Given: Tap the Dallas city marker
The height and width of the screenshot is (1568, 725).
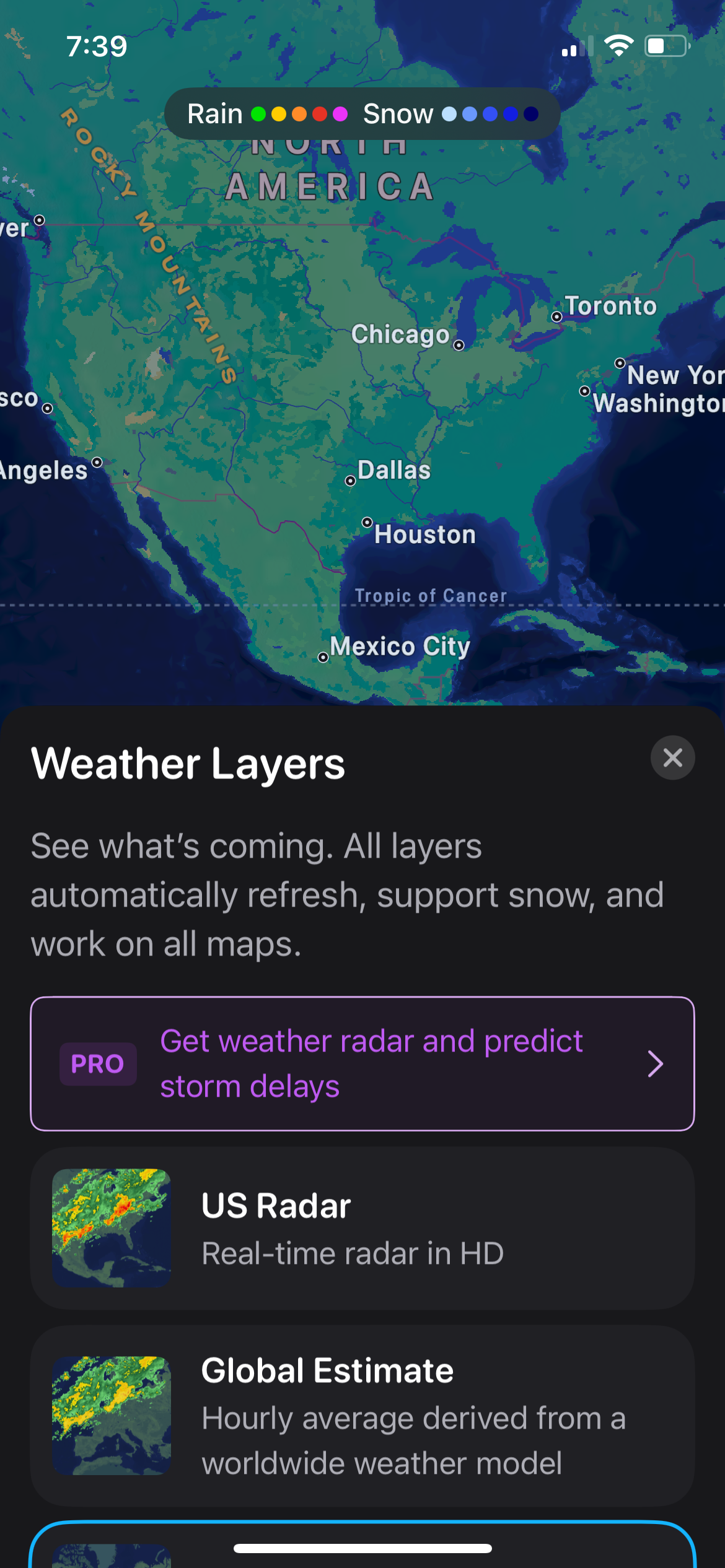Looking at the screenshot, I should pos(351,480).
